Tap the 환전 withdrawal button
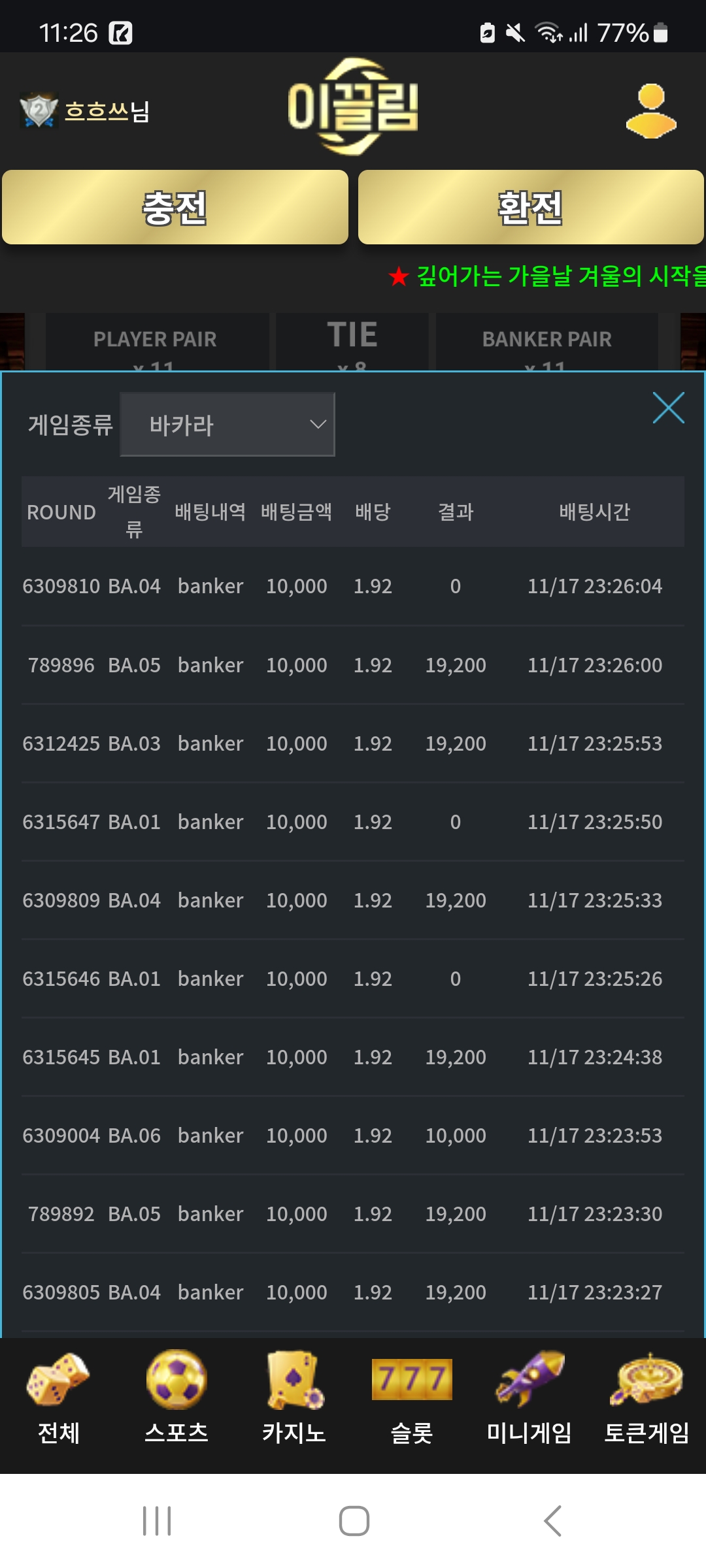 [x=531, y=207]
